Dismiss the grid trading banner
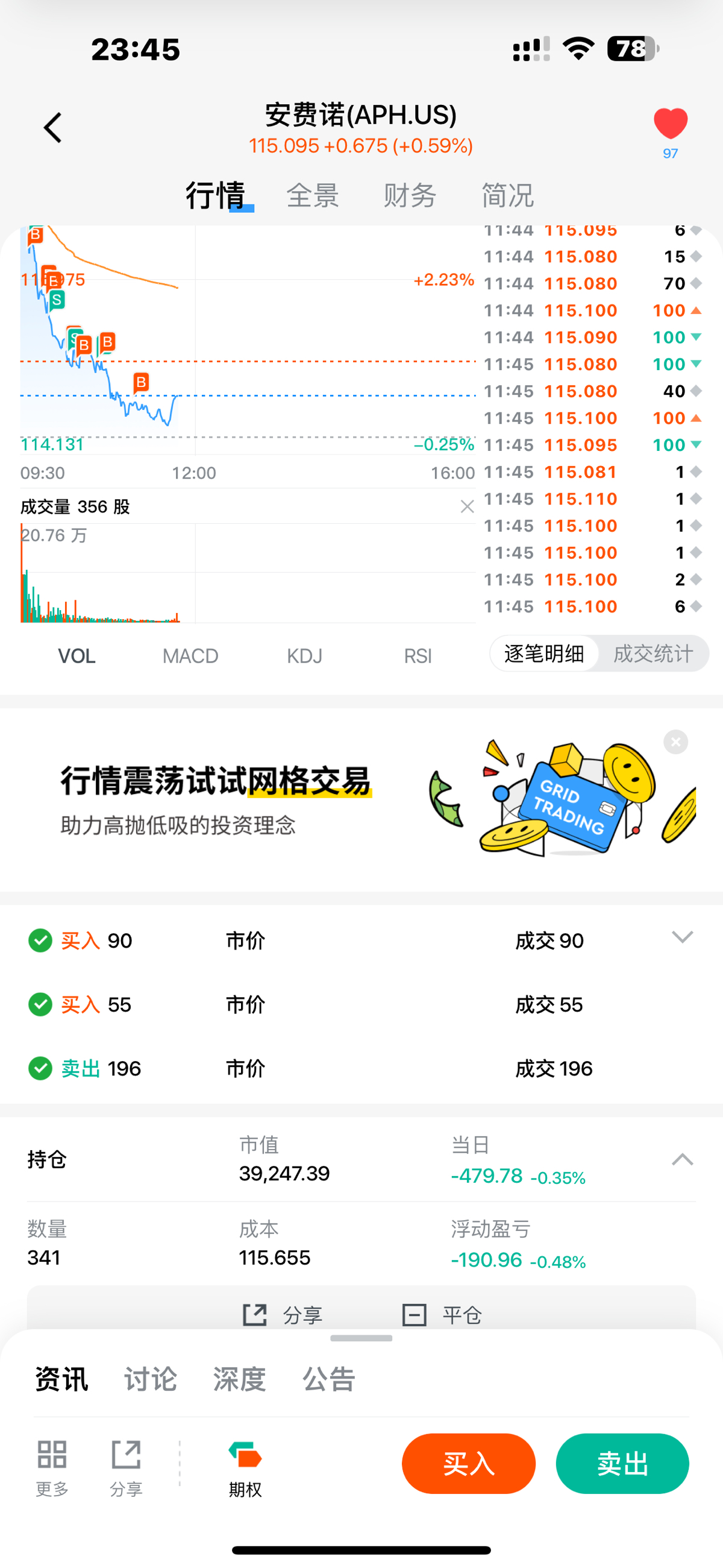This screenshot has width=723, height=1568. [675, 742]
